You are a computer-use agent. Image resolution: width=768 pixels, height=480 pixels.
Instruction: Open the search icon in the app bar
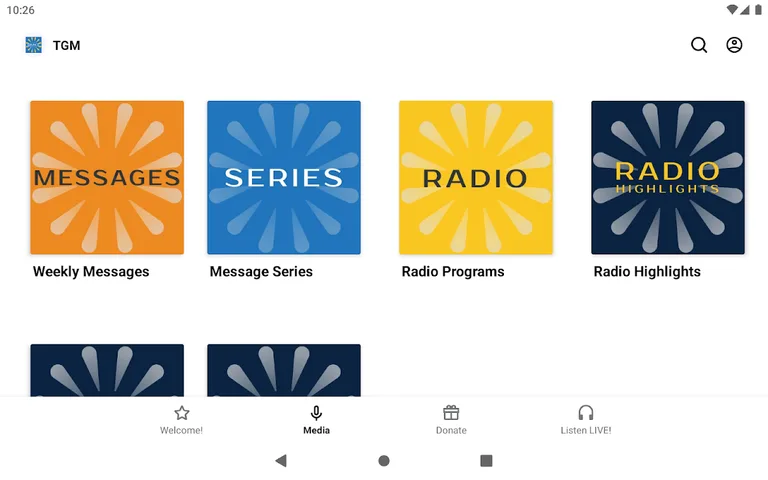699,45
